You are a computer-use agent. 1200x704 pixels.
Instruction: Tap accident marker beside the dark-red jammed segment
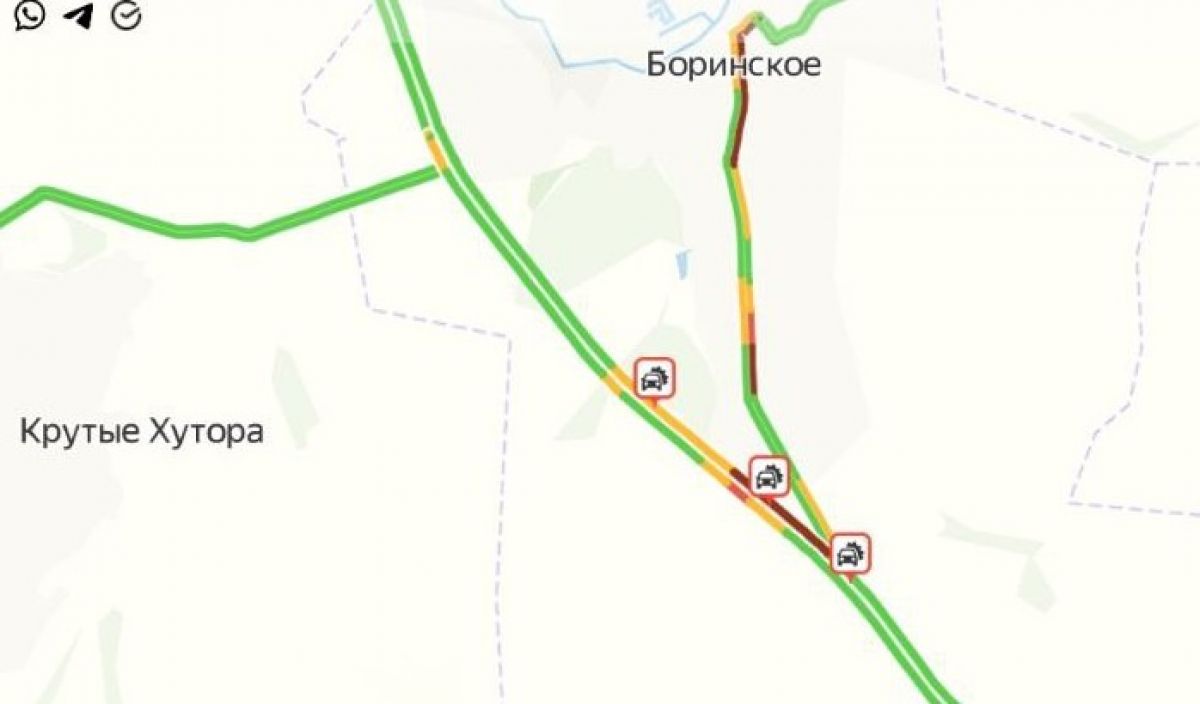click(x=768, y=477)
